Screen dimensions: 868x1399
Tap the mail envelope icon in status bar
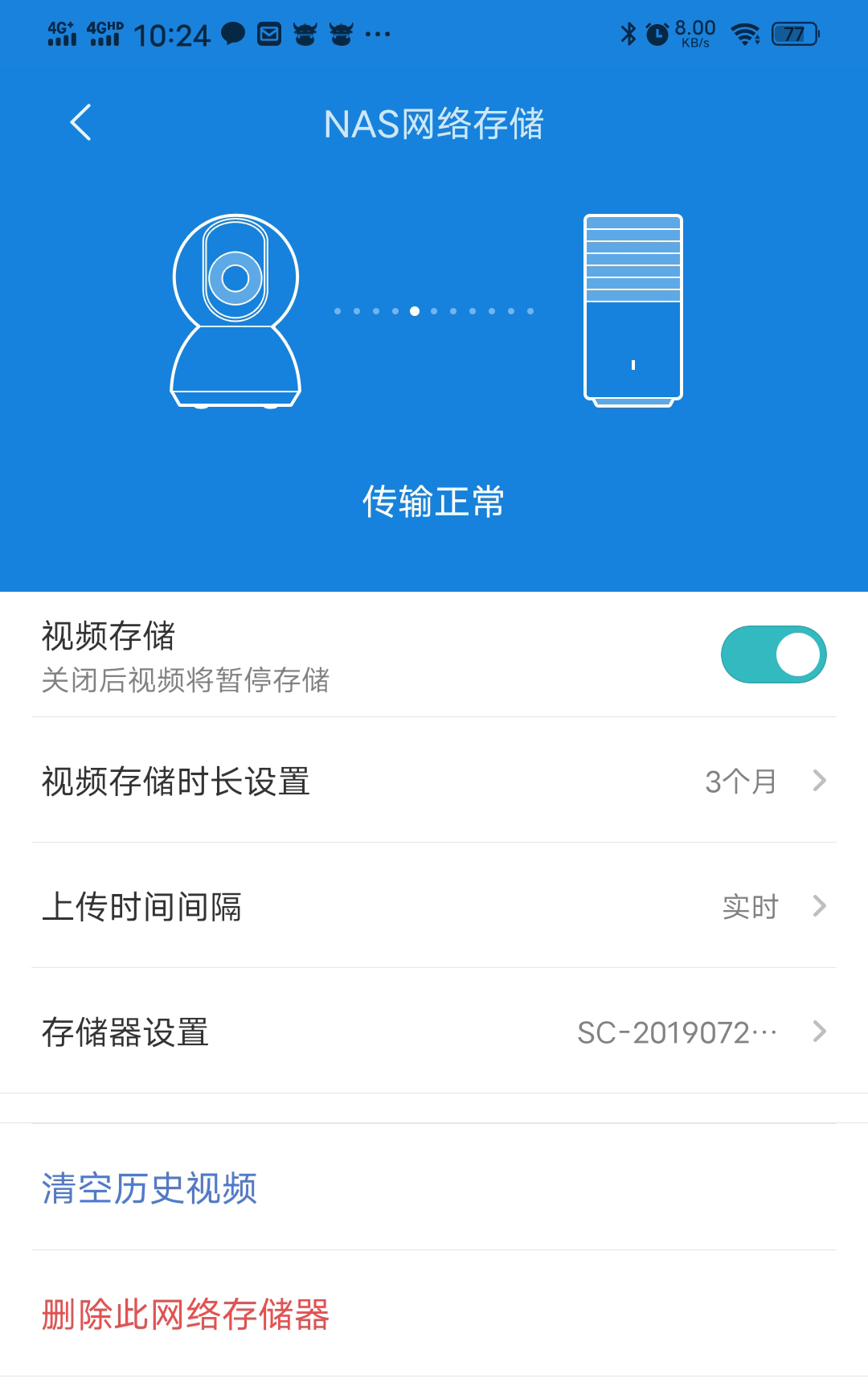point(272,32)
